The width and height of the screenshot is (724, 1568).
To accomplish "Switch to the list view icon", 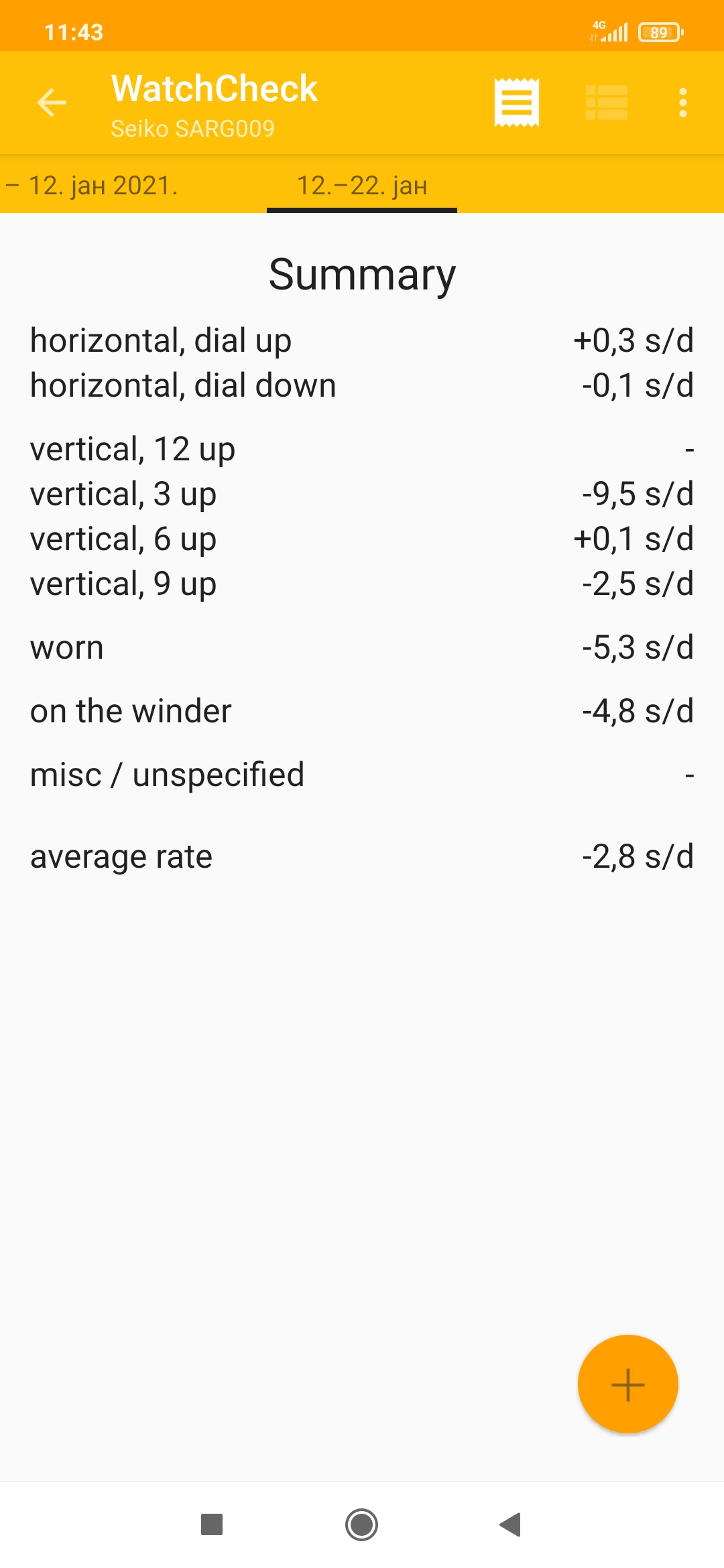I will (x=607, y=103).
